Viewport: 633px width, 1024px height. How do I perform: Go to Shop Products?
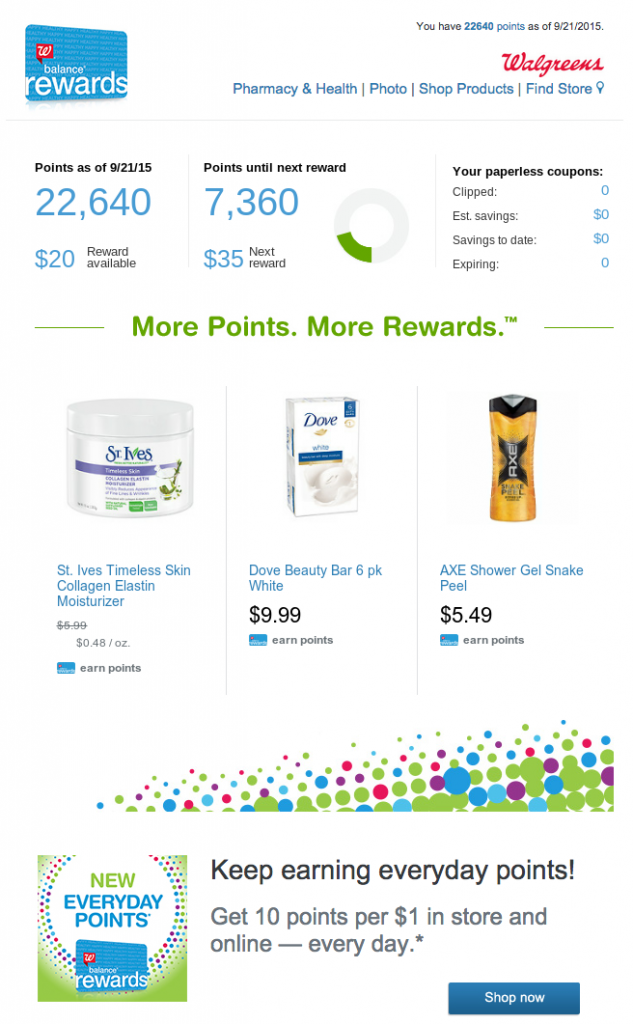coord(466,89)
